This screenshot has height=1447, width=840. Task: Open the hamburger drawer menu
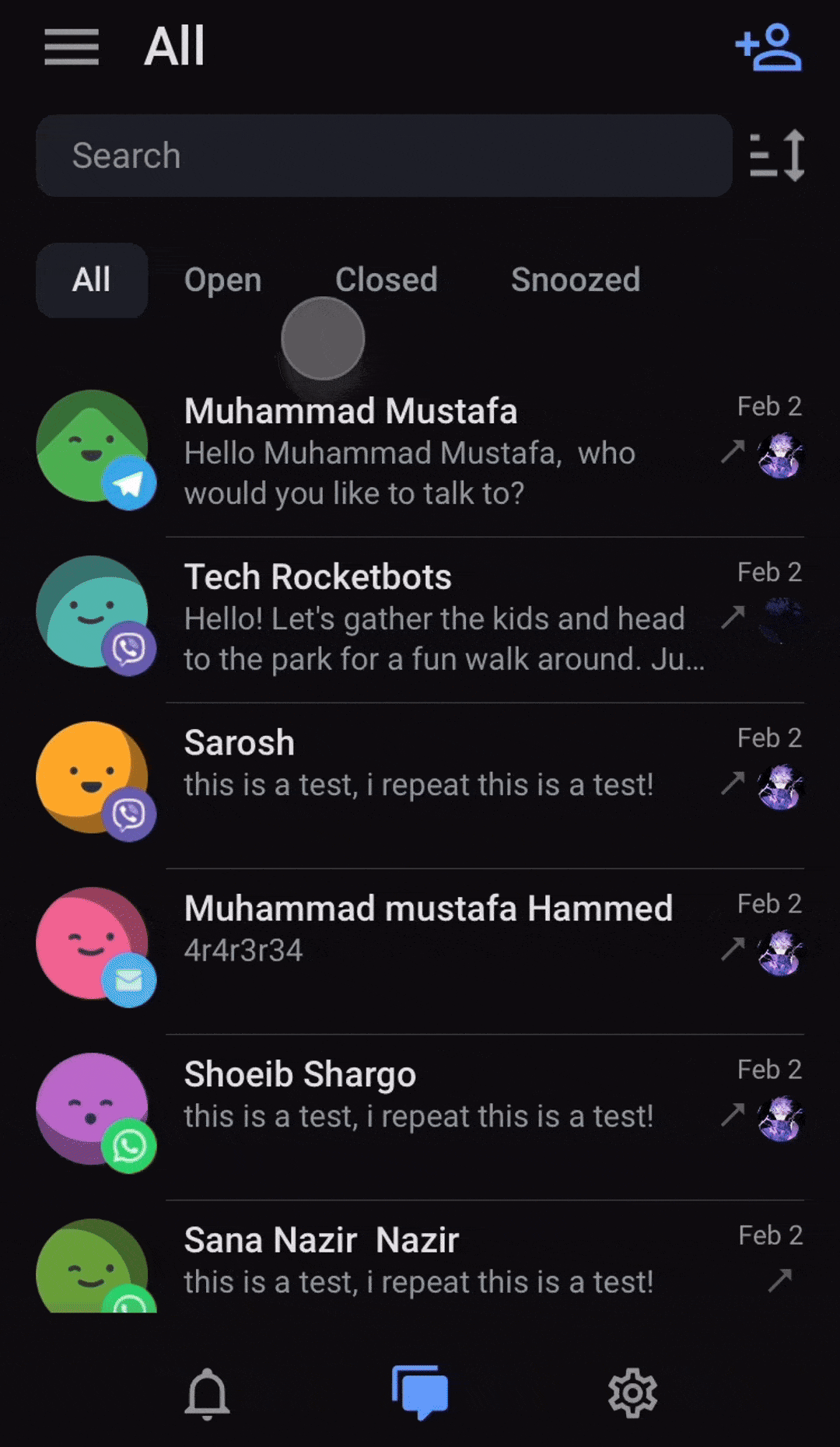pos(72,47)
